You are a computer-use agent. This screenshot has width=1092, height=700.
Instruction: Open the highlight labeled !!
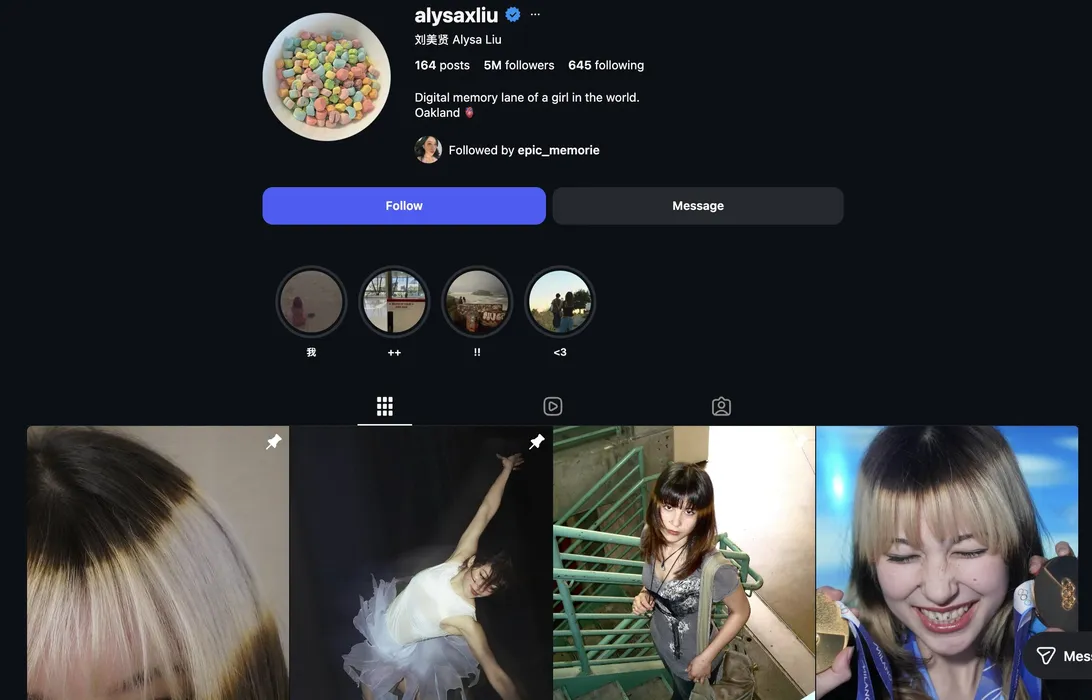click(477, 302)
